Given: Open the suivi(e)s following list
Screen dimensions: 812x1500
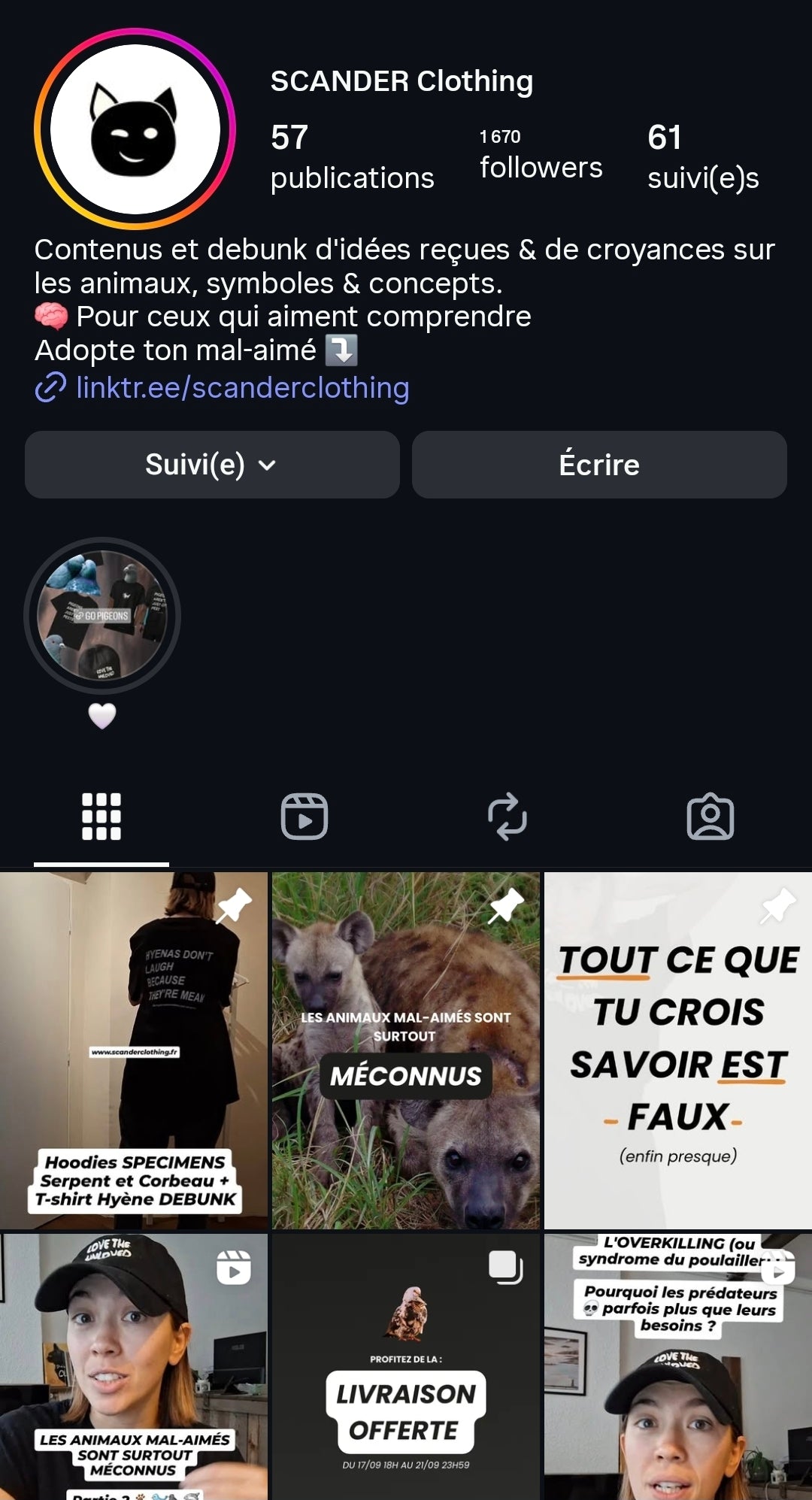Looking at the screenshot, I should point(703,158).
